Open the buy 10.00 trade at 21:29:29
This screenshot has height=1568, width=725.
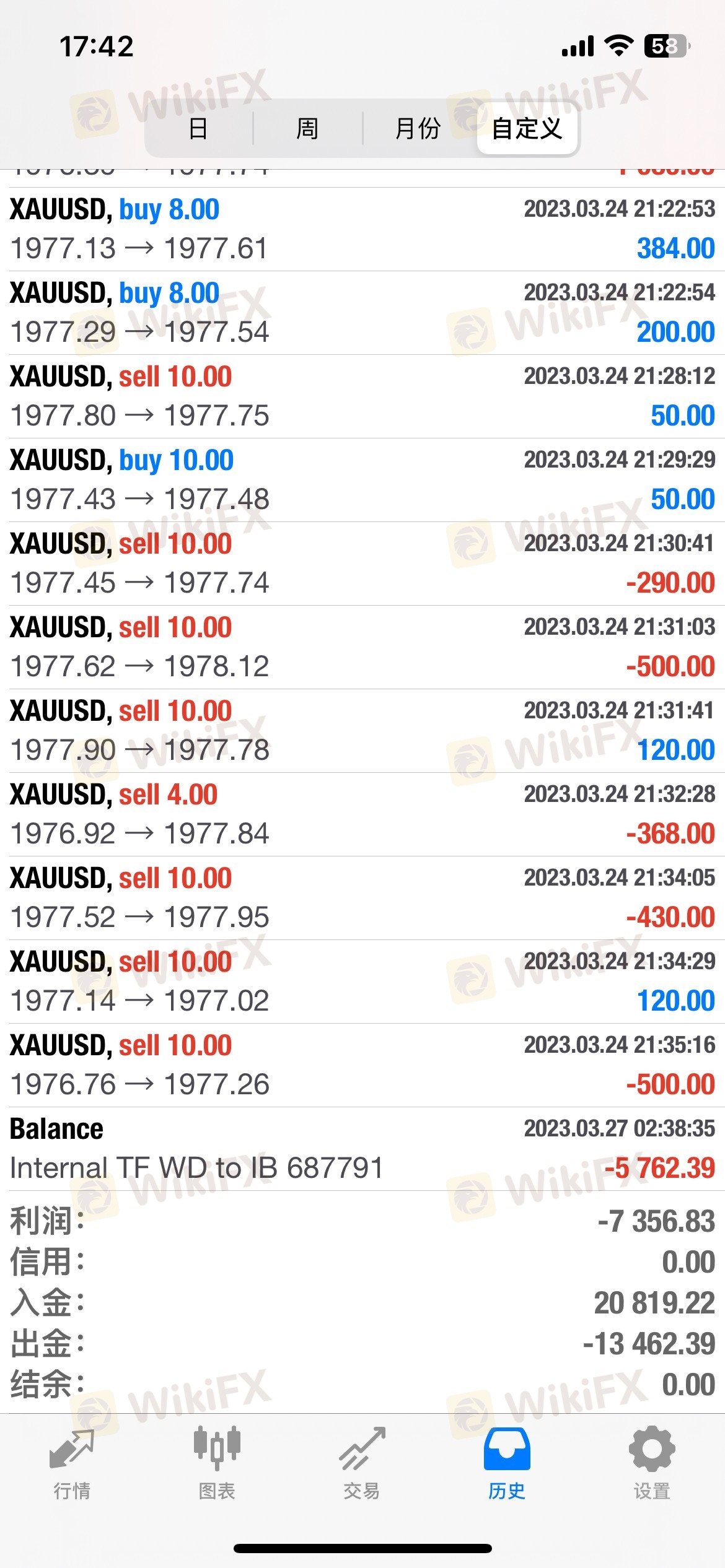click(362, 480)
